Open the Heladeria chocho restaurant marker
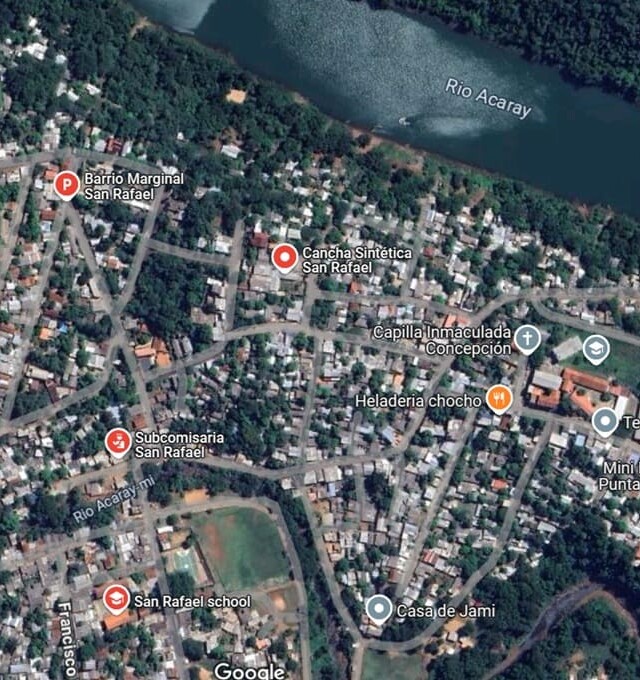This screenshot has height=680, width=640. (499, 399)
